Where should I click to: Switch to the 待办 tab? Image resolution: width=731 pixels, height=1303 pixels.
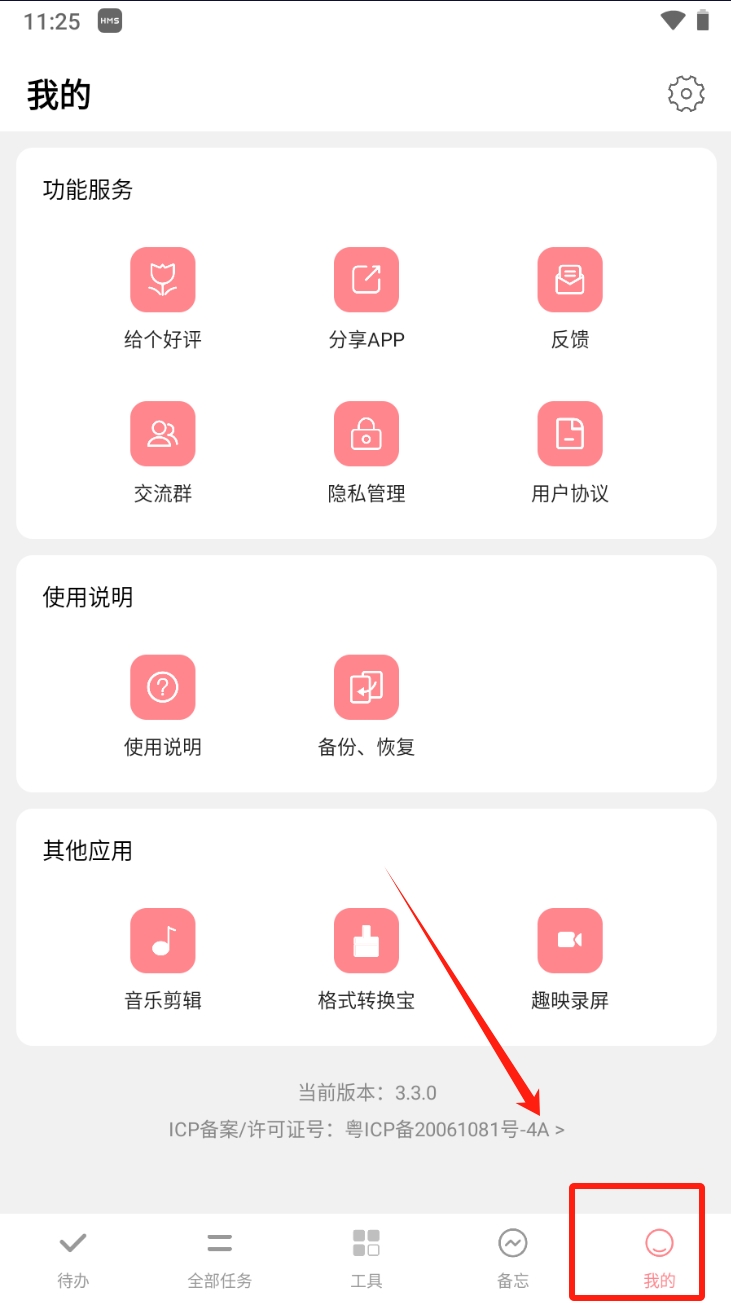(73, 1257)
